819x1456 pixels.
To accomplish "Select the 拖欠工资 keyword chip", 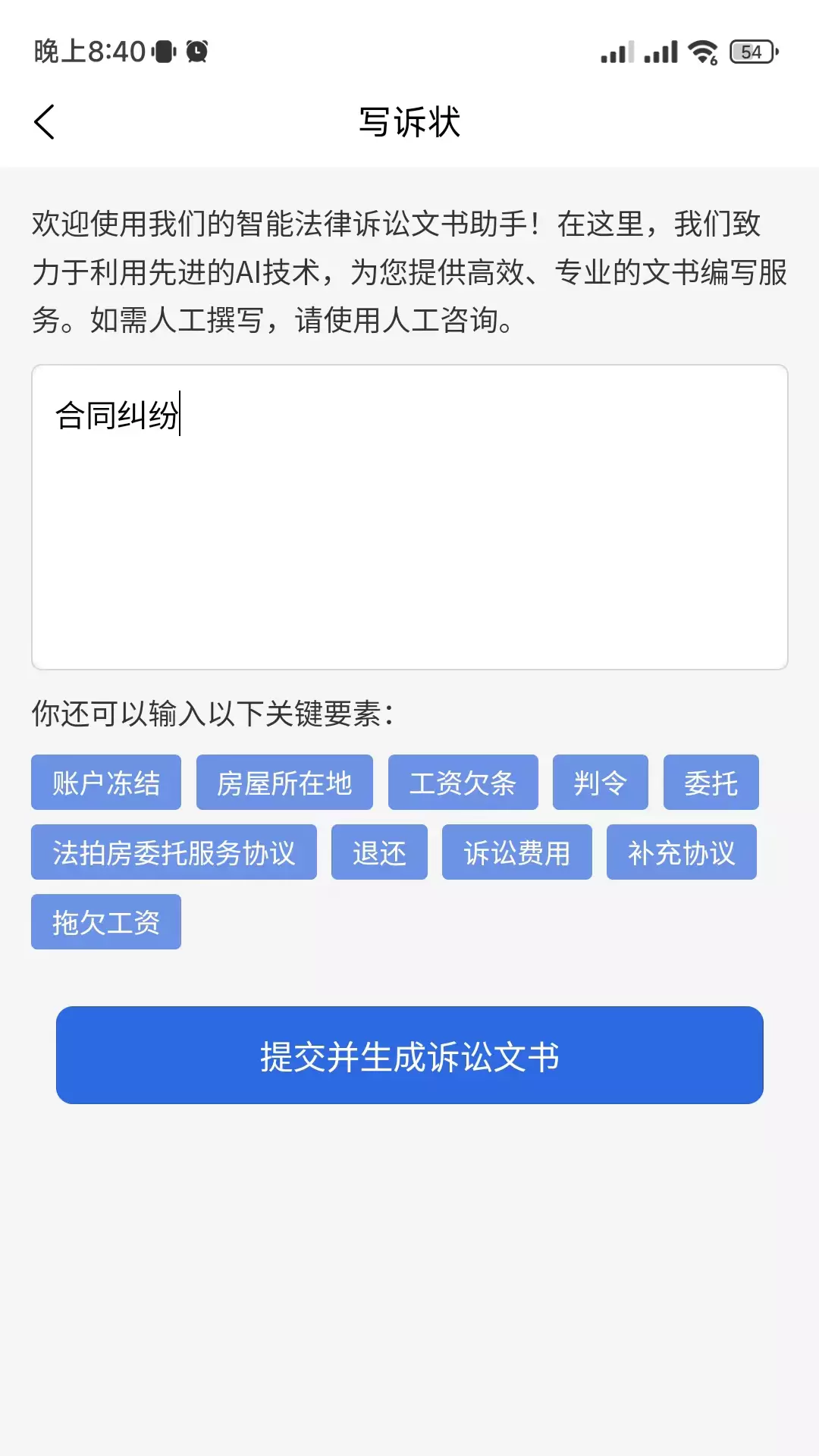I will point(106,922).
